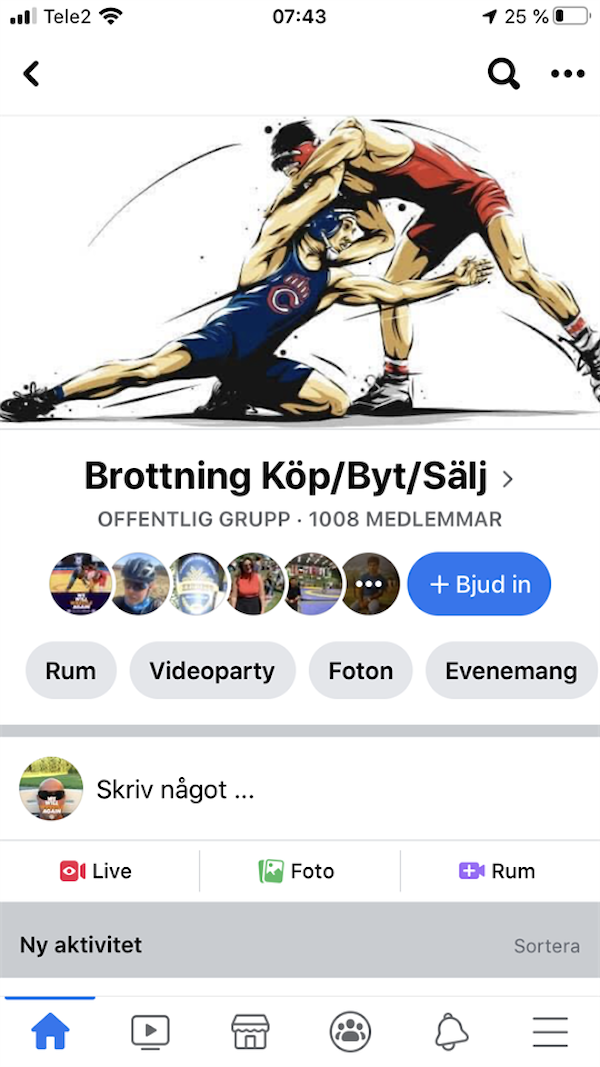Create a Rum video room

click(497, 871)
